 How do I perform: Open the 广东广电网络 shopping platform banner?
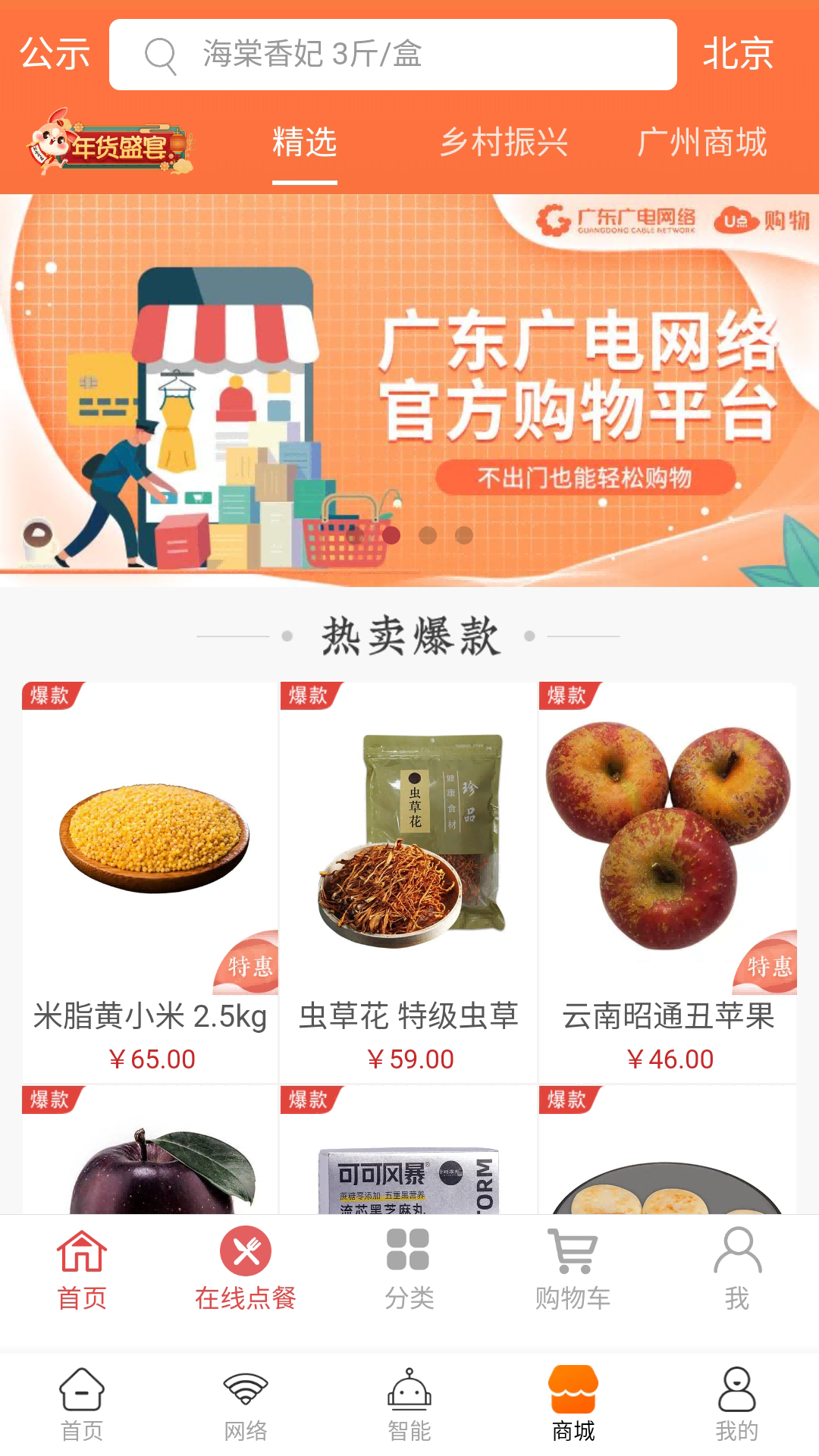coord(409,391)
